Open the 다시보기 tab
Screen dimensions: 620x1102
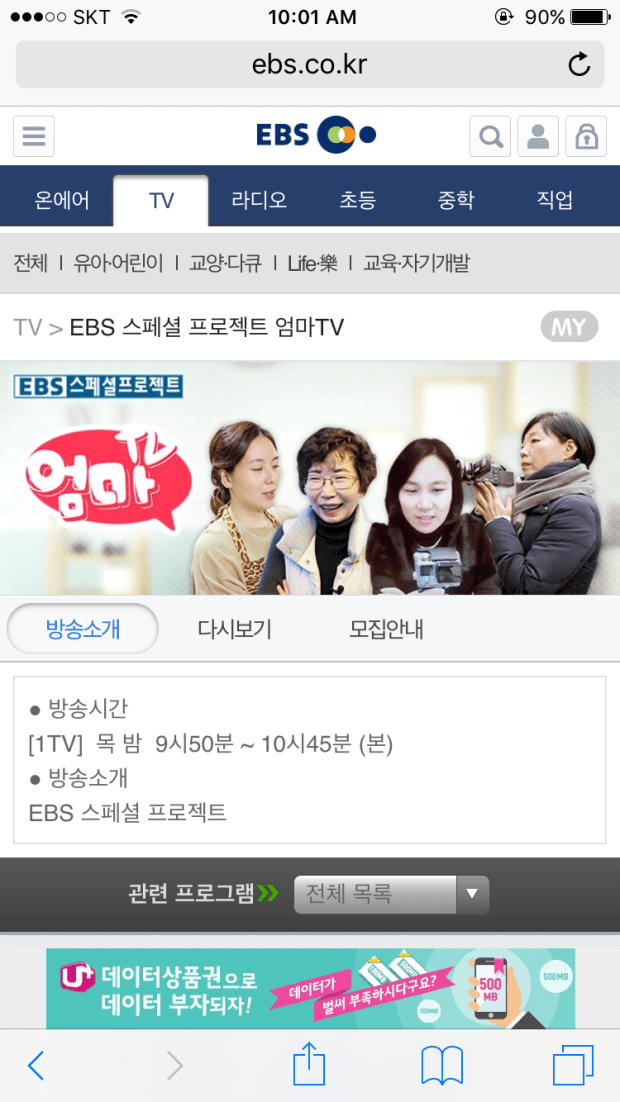235,629
